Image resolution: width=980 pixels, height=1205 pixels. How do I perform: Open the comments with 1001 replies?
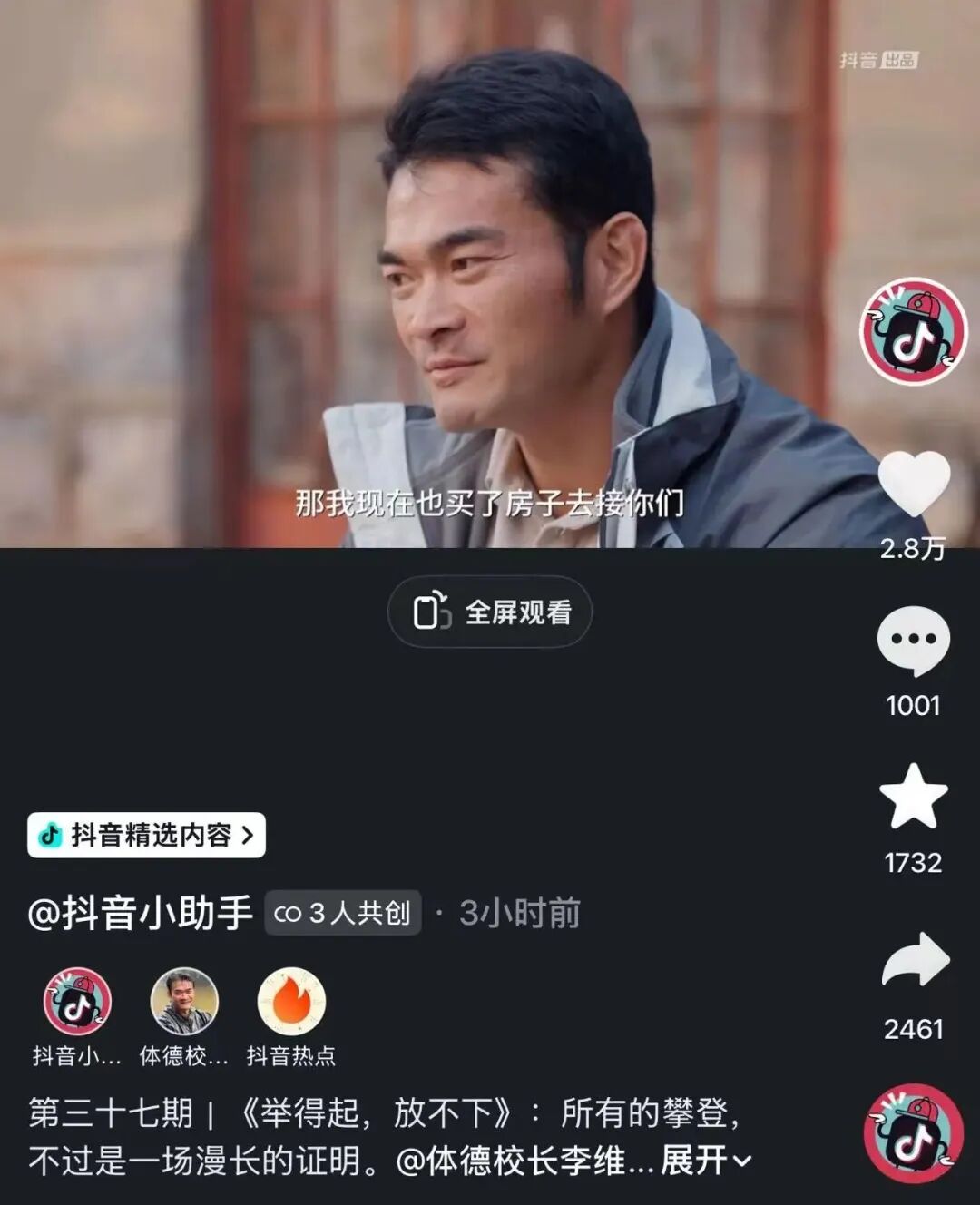coord(913,641)
